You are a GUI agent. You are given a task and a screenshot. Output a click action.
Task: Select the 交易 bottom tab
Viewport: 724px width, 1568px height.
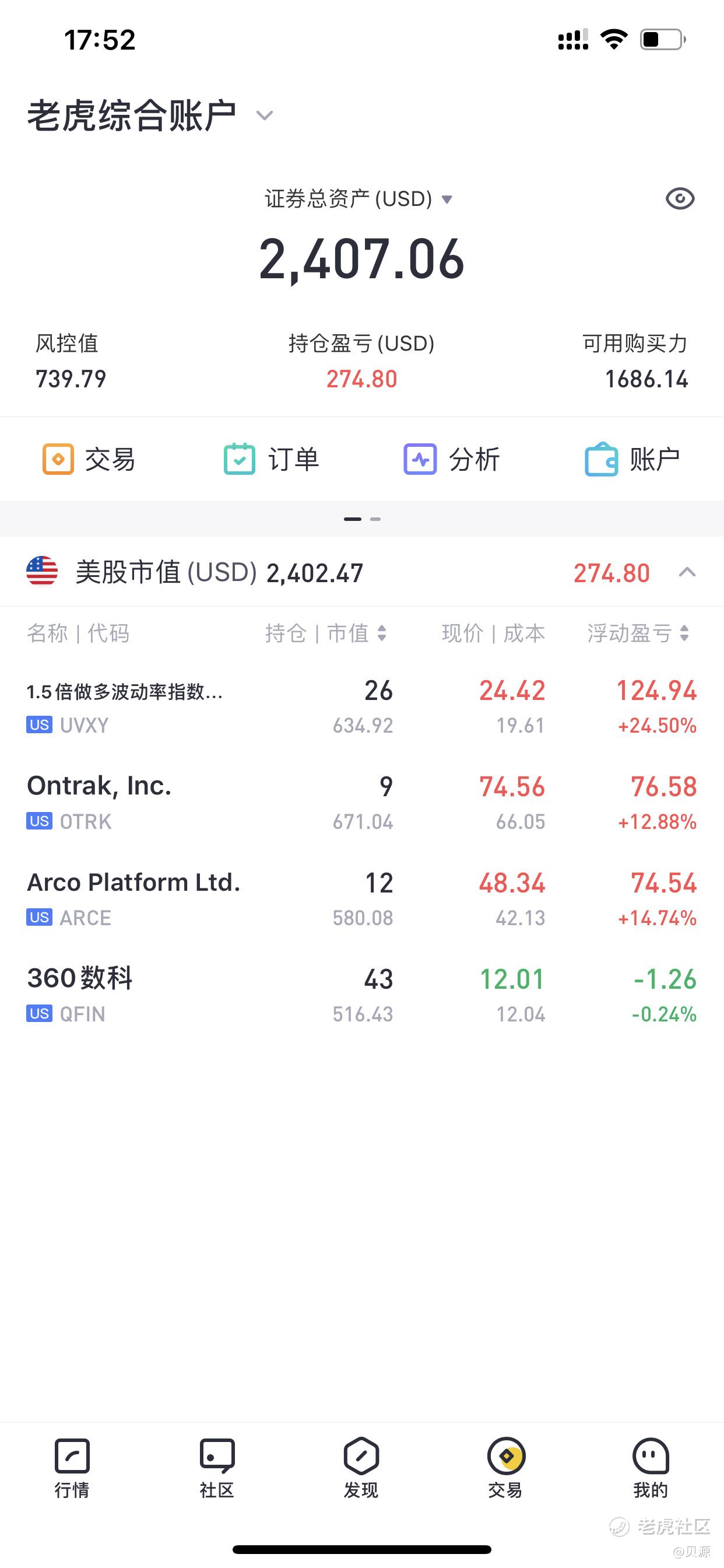pos(505,1469)
